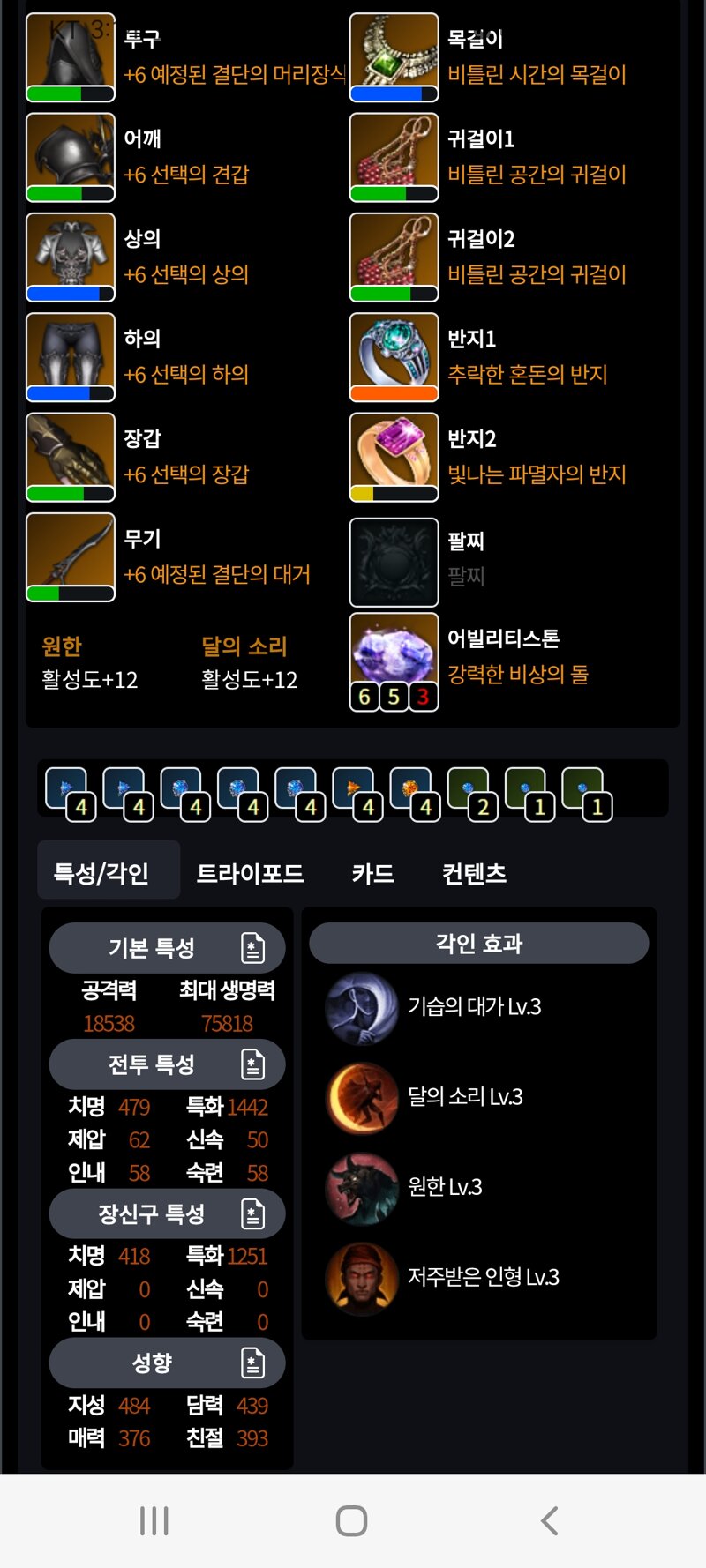Select the 특성/각인 tab
This screenshot has width=706, height=1568.
(101, 873)
